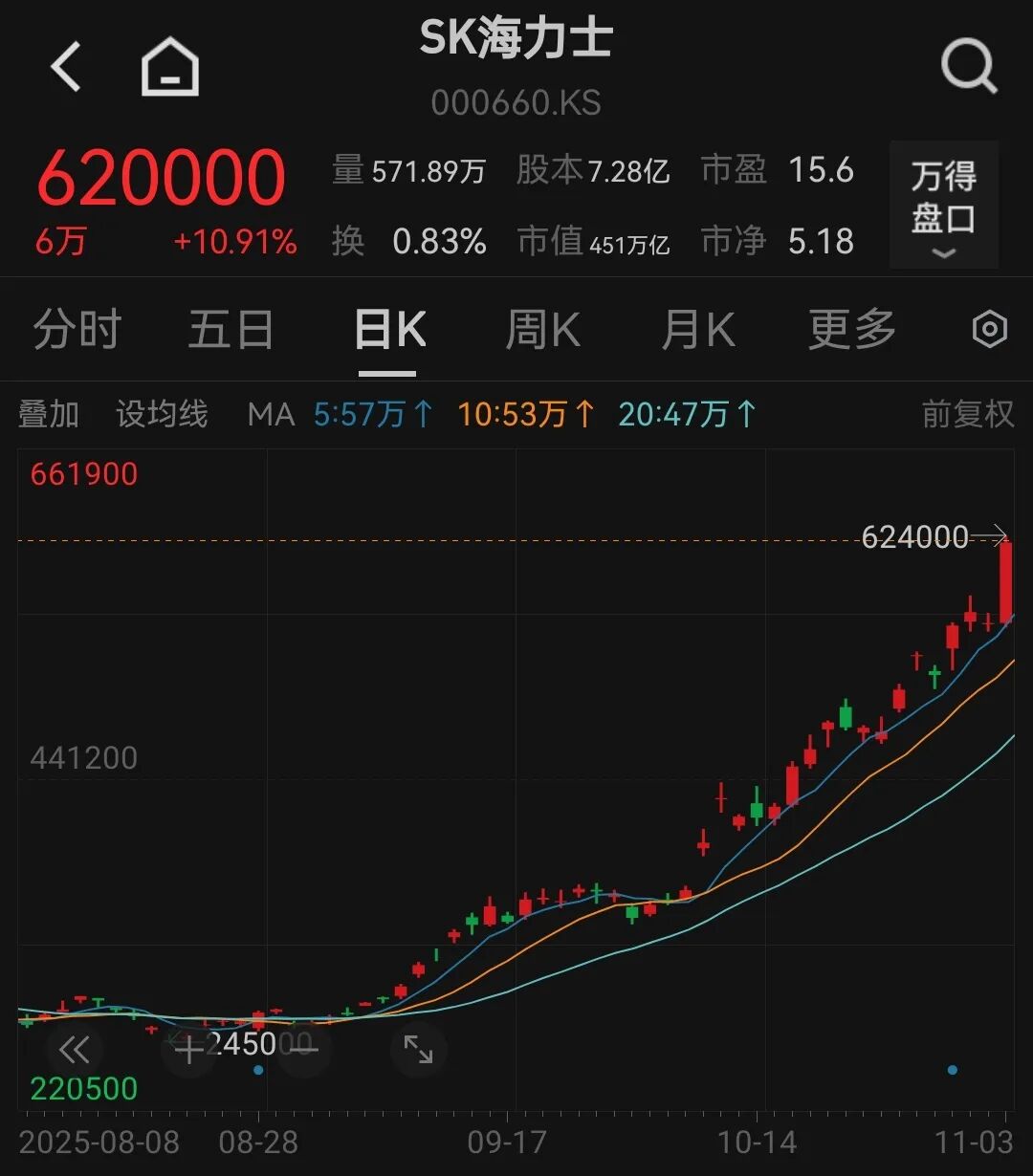This screenshot has width=1033, height=1176.
Task: Tap 叠加 to overlay another stock
Action: 49,415
